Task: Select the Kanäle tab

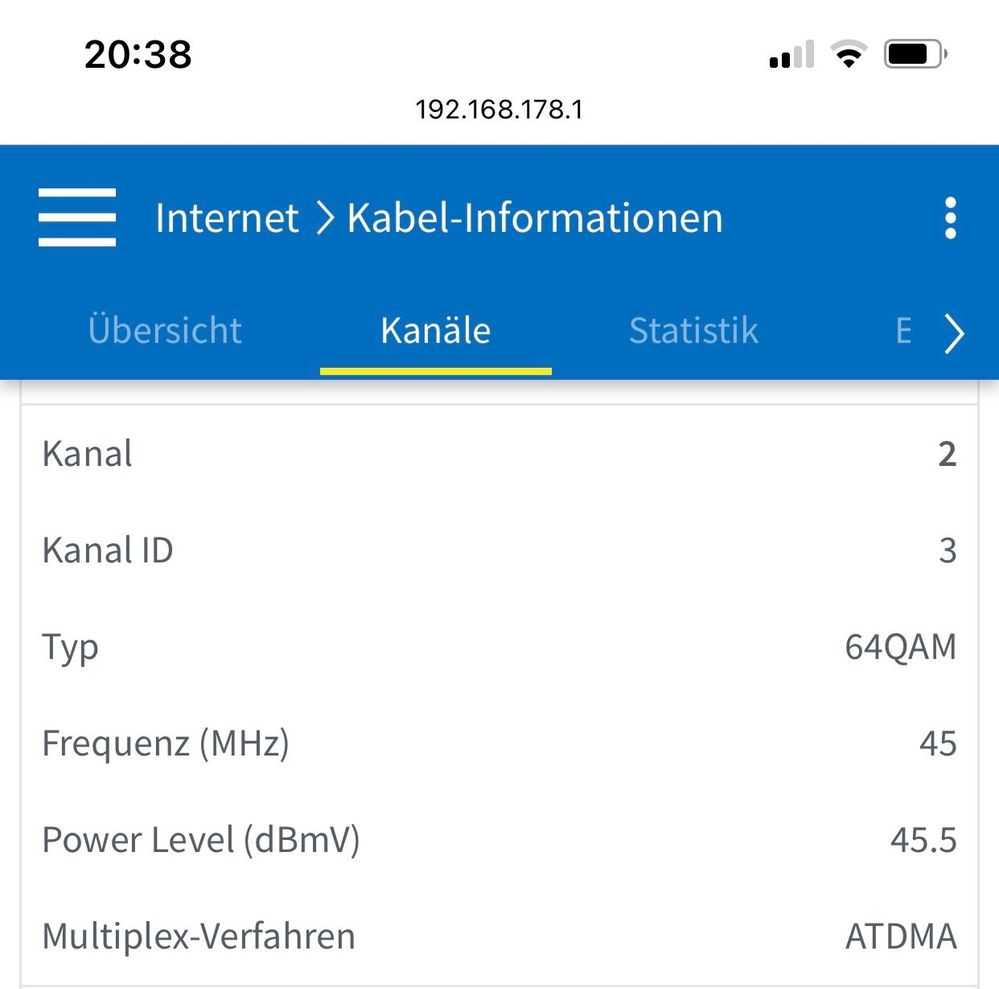Action: [435, 331]
